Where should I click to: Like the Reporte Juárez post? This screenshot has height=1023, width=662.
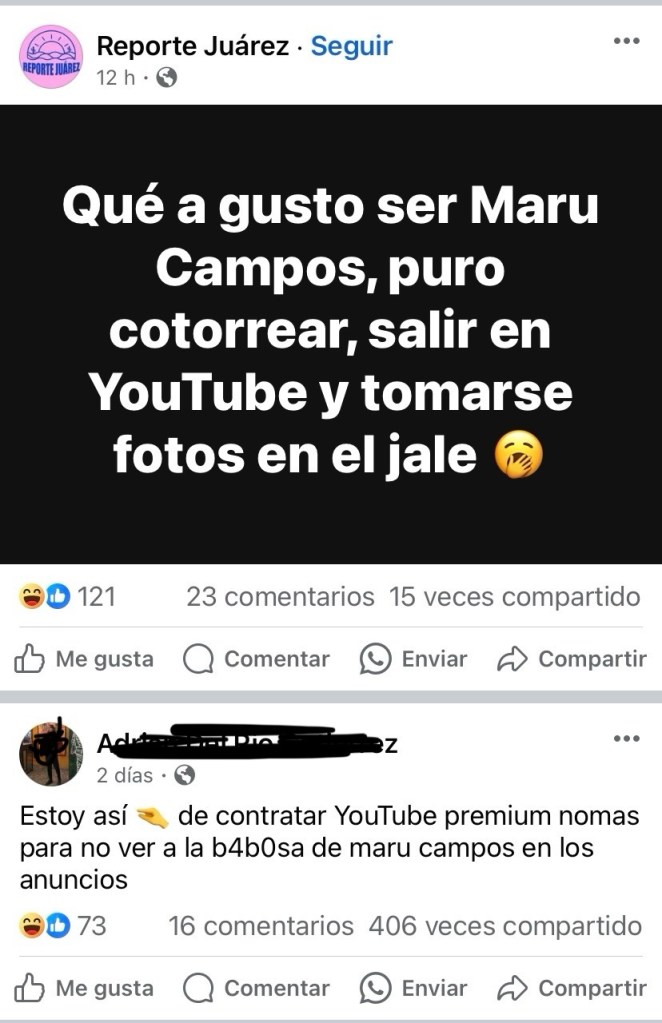84,659
